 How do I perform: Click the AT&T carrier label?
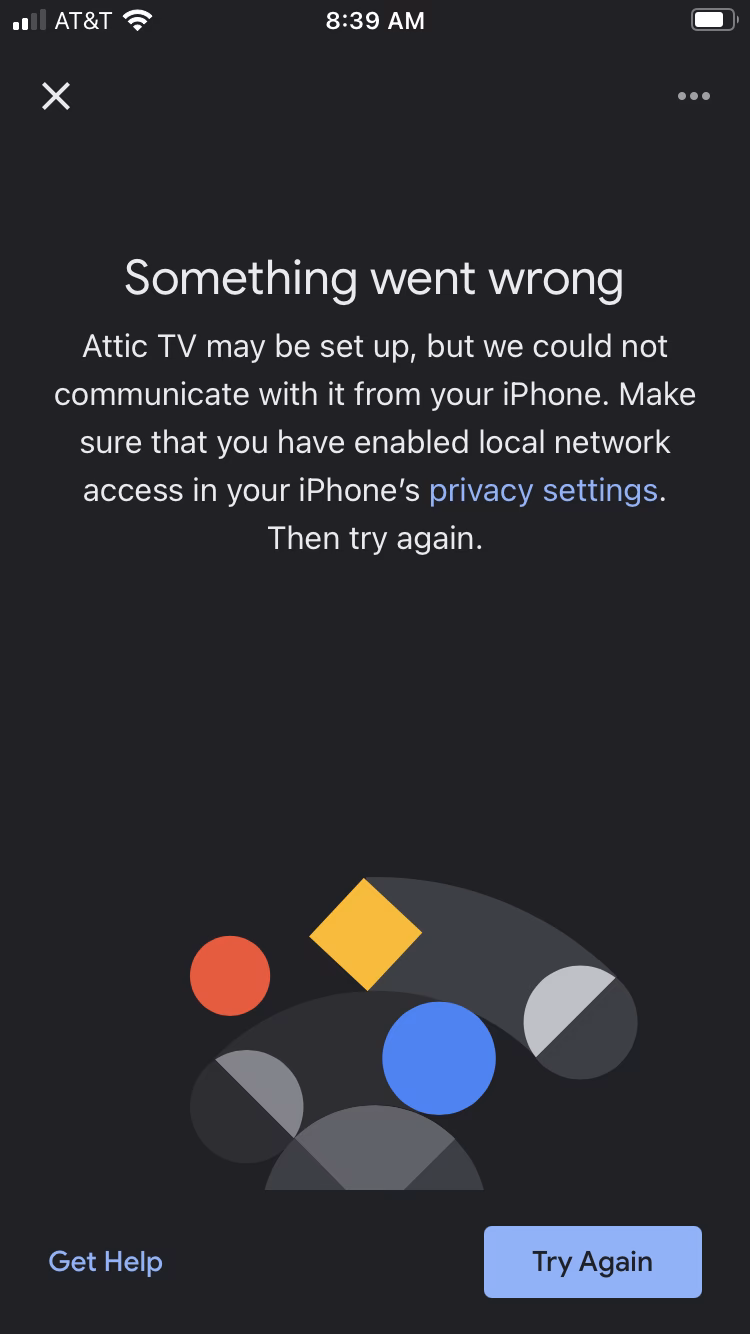82,19
